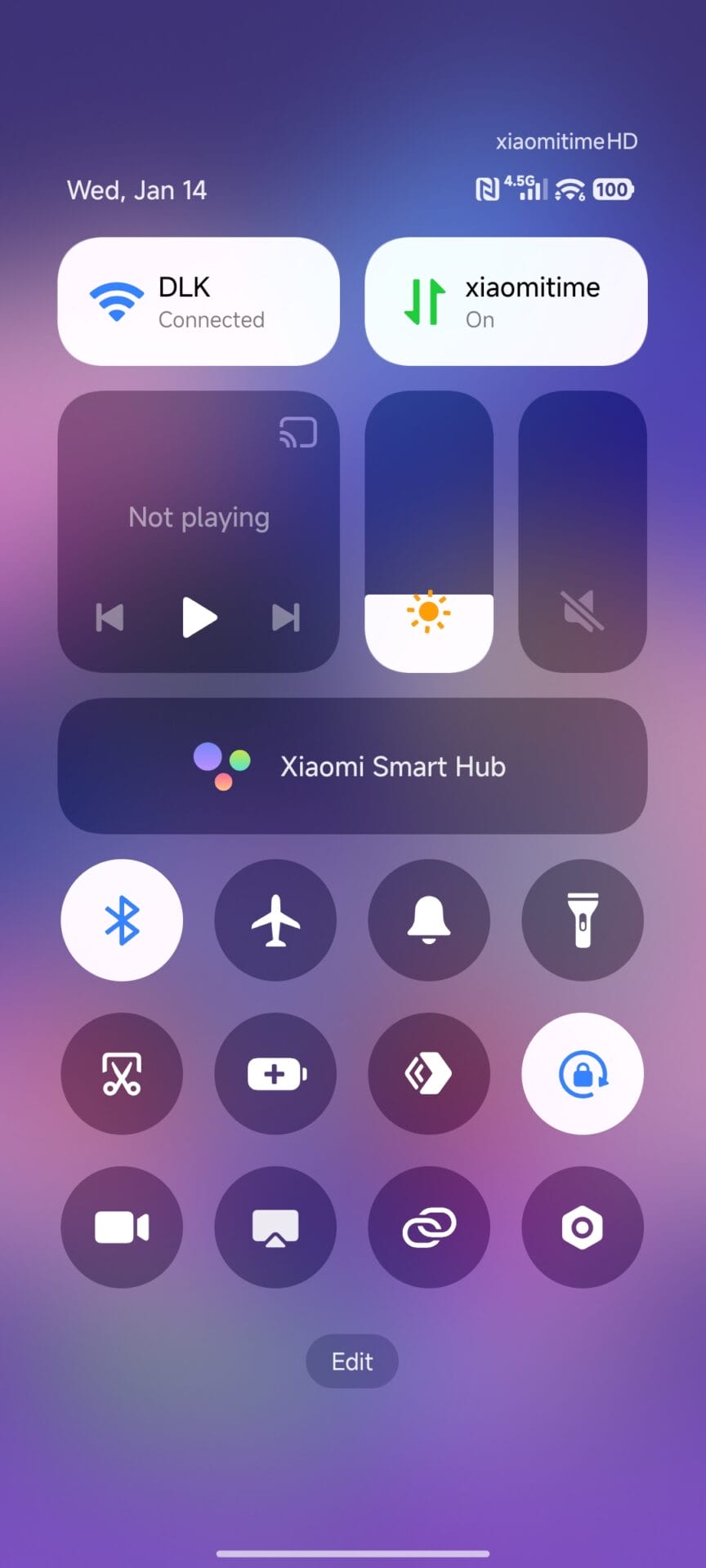Take a screenshot with scissors tile
The width and height of the screenshot is (706, 1568).
click(122, 1074)
